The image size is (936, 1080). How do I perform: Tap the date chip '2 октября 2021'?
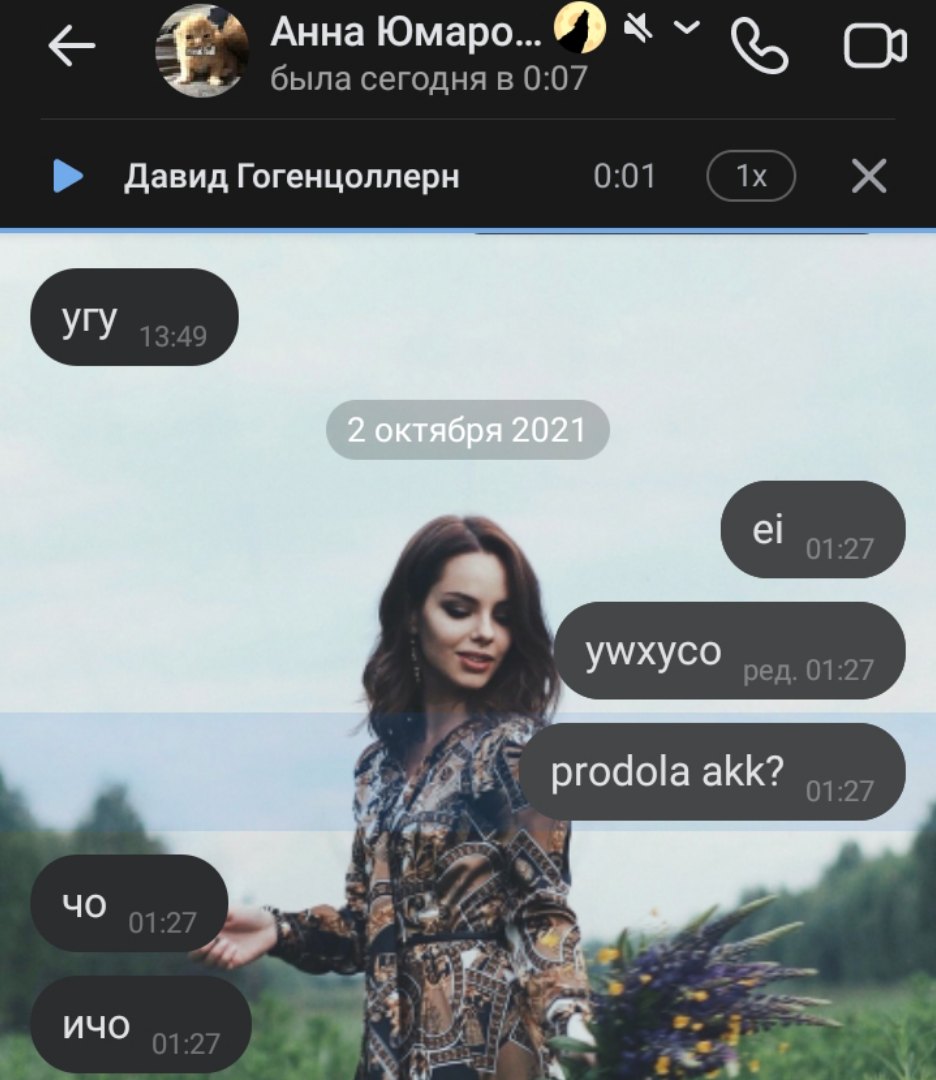coord(467,431)
